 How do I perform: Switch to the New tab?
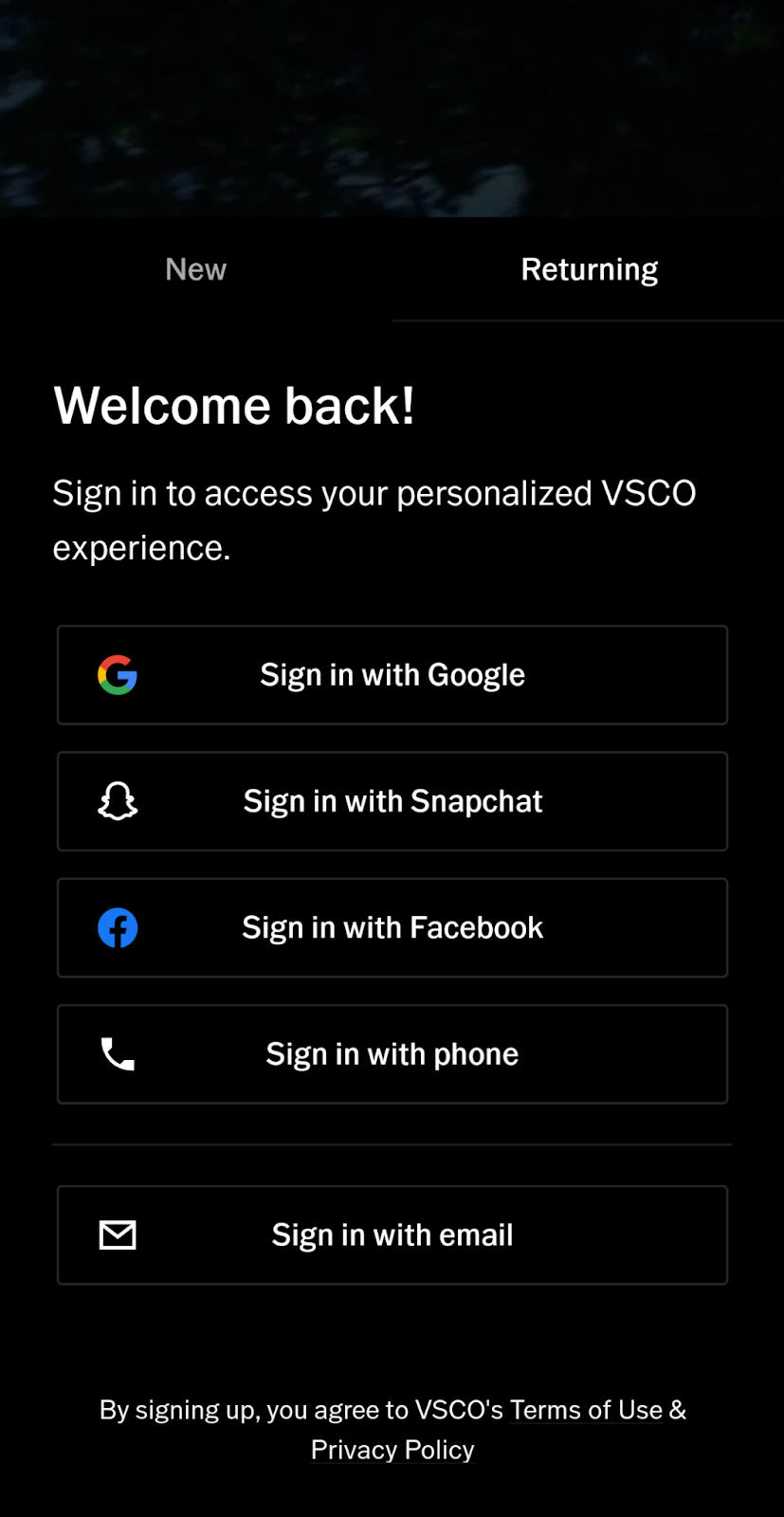click(x=196, y=269)
